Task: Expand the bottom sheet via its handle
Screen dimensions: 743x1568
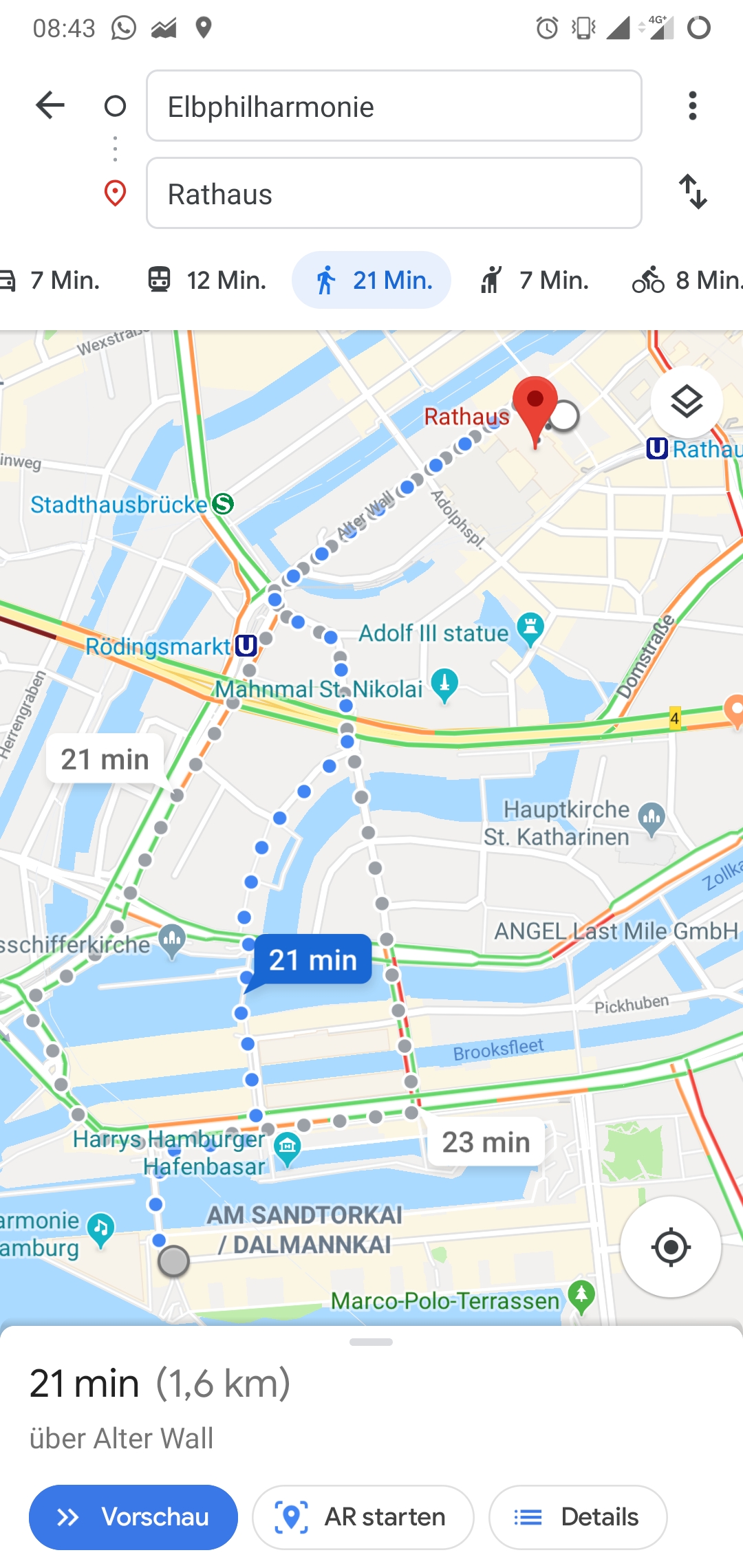Action: click(371, 1342)
